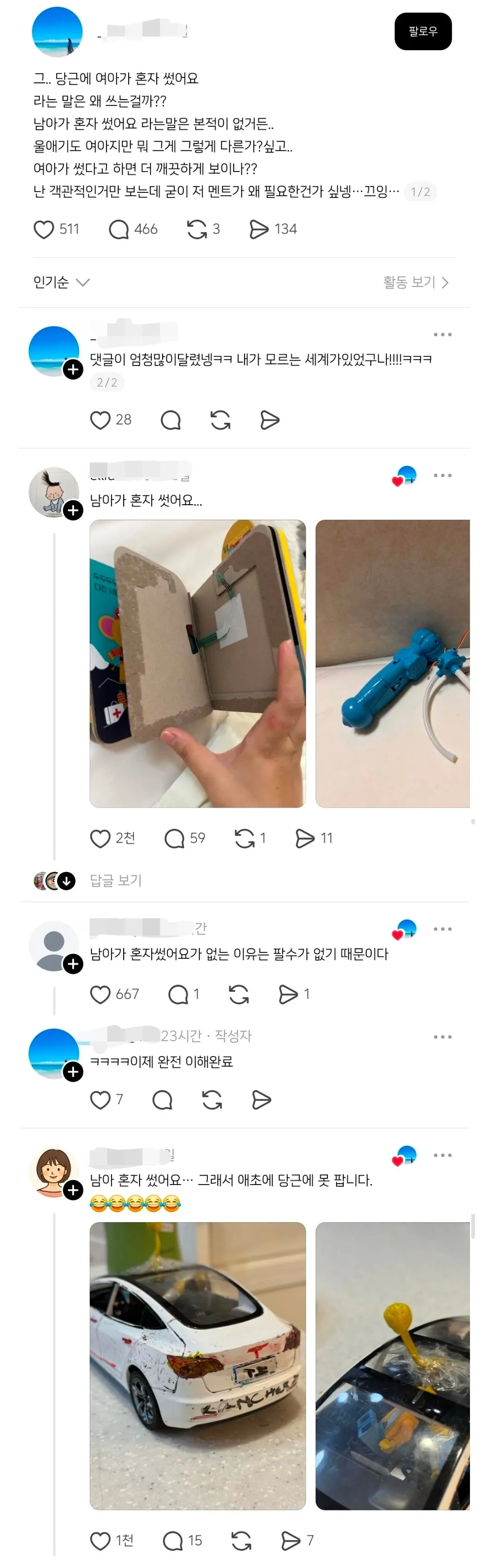The width and height of the screenshot is (489, 1568).
Task: Open overflow menu on the 팔수가 없기 comment
Action: (x=442, y=929)
